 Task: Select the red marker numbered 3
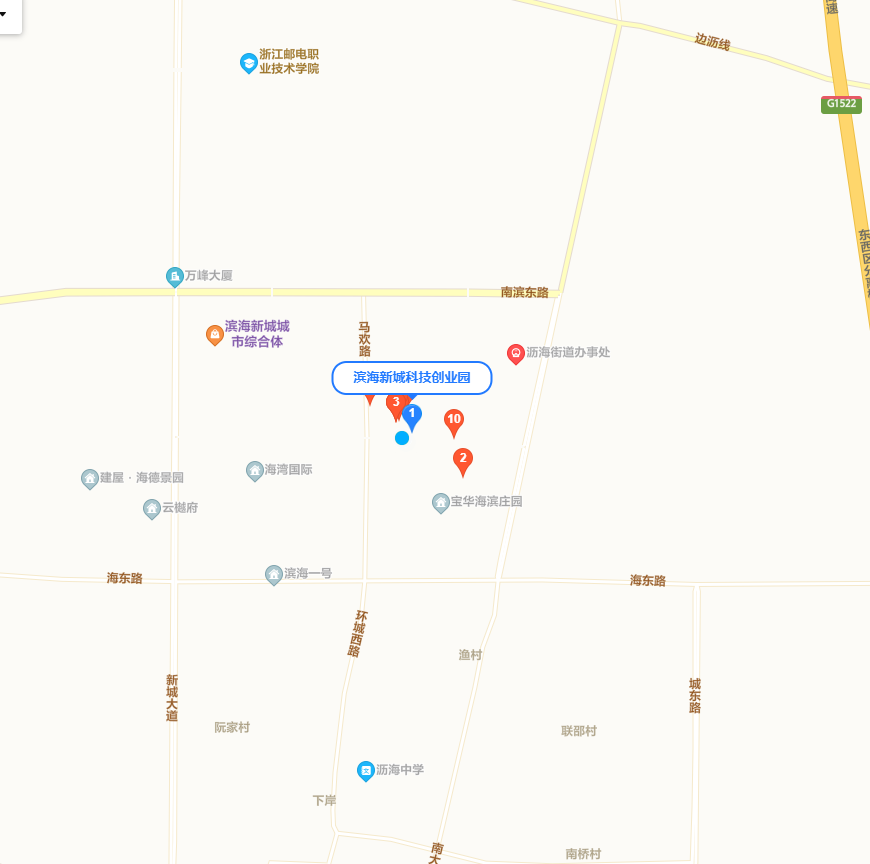(x=395, y=404)
